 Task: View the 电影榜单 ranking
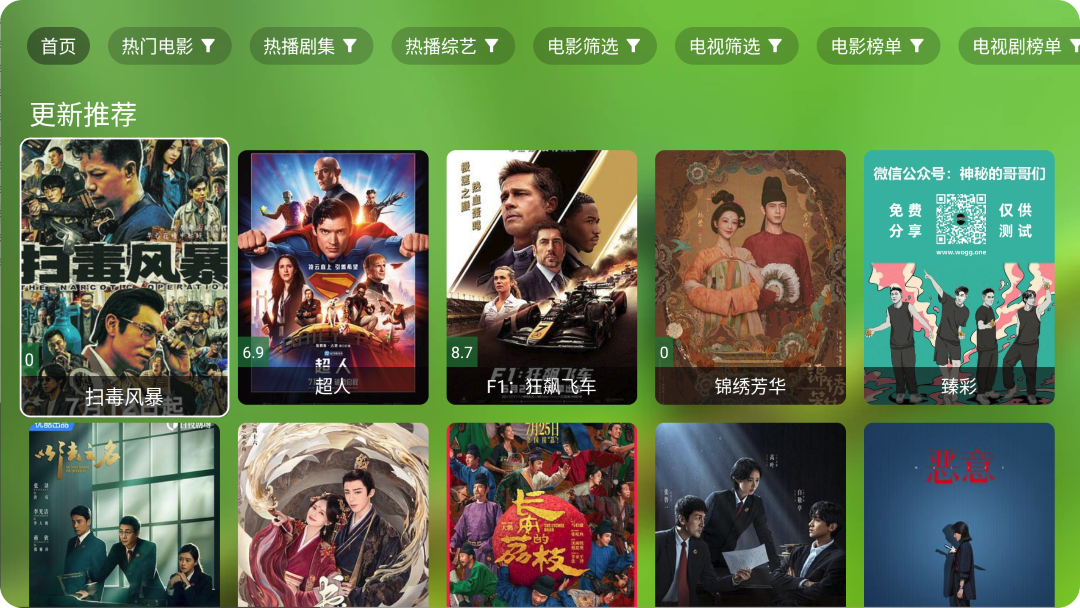pos(877,46)
